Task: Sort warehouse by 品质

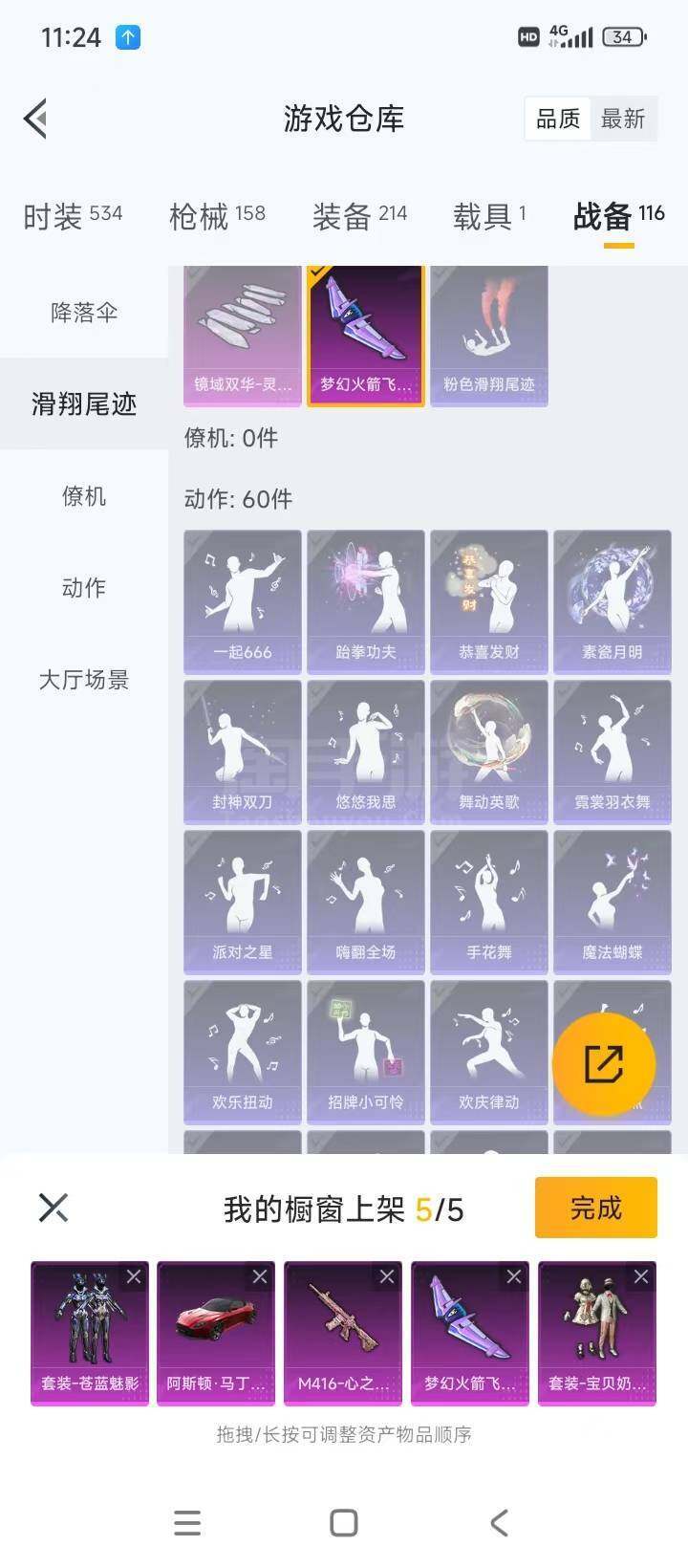Action: 558,119
